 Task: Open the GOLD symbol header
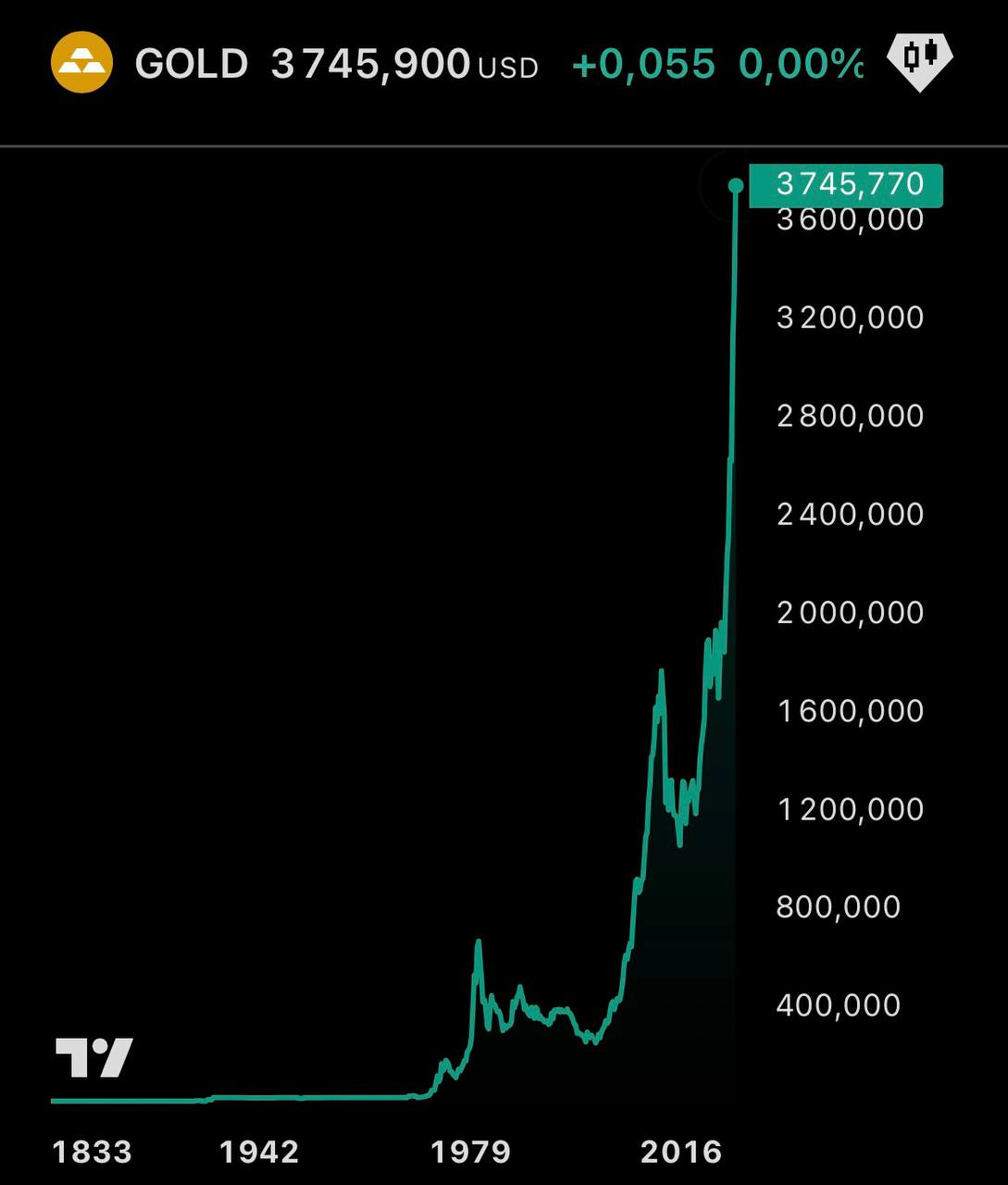(191, 64)
